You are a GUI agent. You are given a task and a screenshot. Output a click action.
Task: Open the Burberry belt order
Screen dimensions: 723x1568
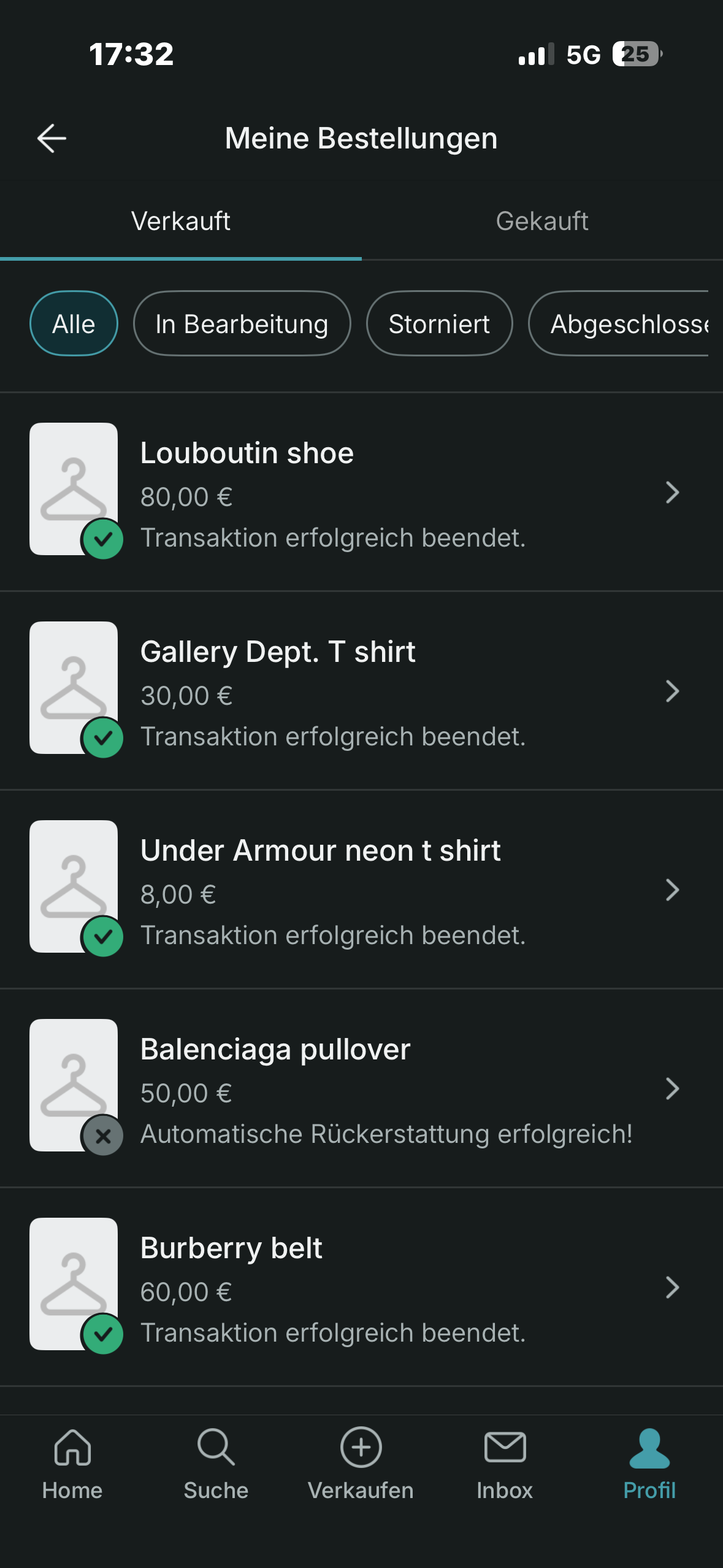tap(361, 1287)
